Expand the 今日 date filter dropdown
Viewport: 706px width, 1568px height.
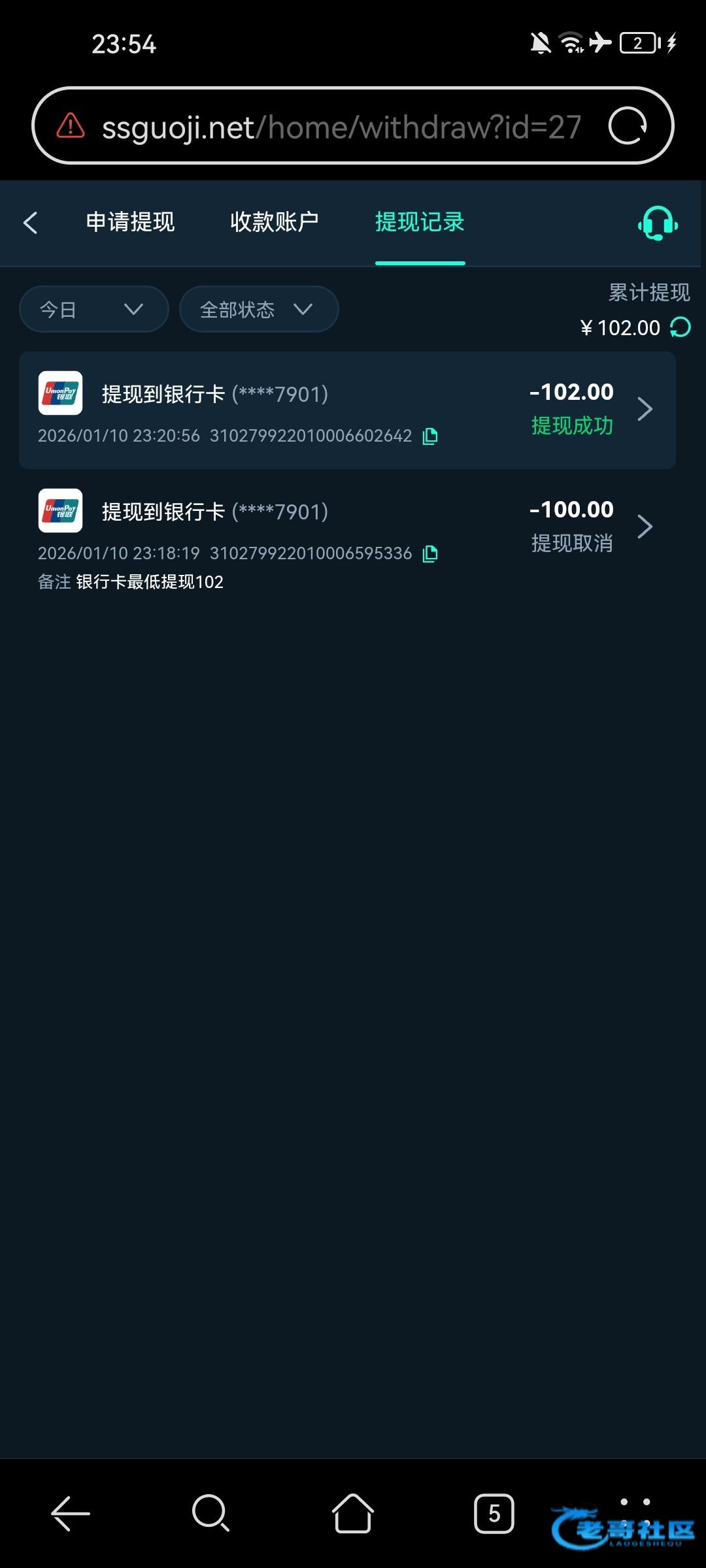pos(93,309)
